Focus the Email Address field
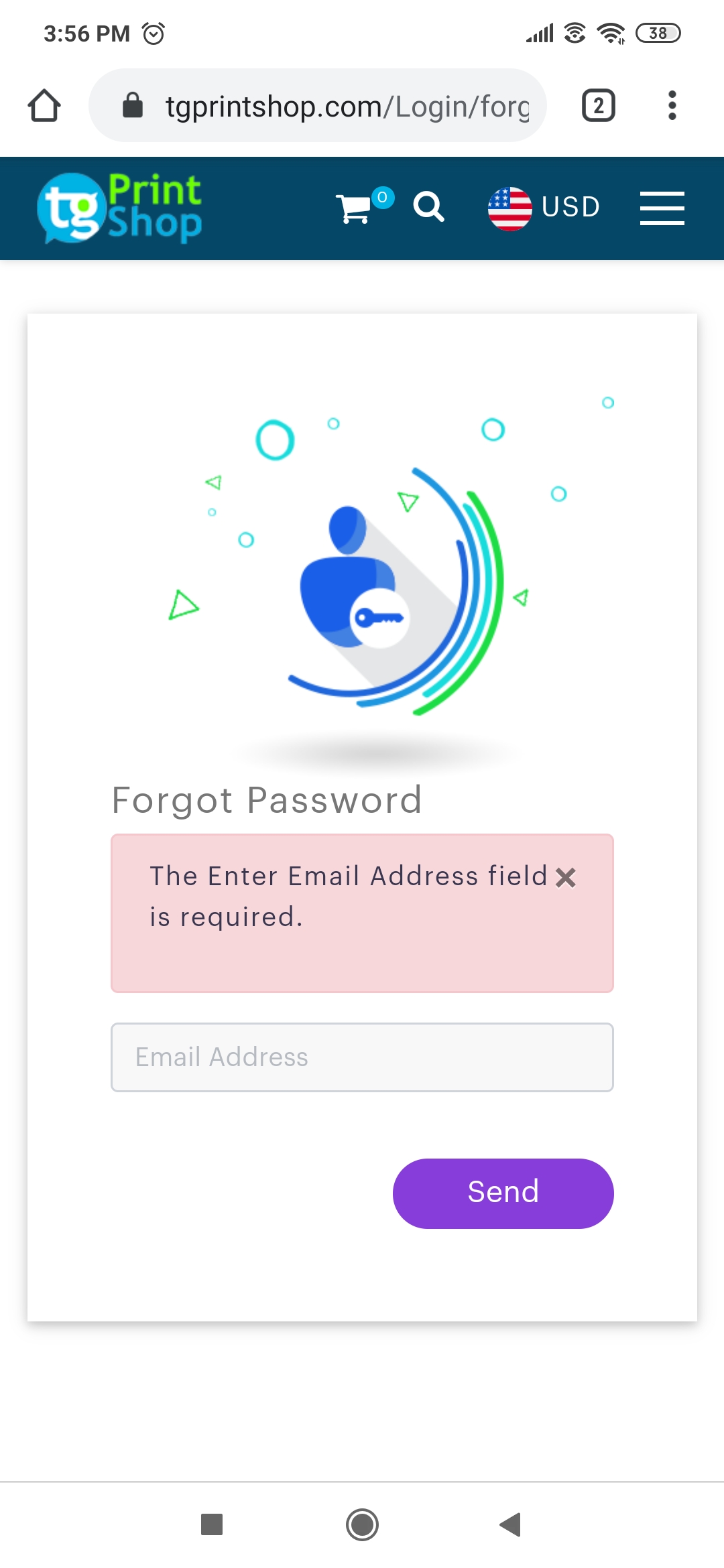The image size is (724, 1568). pos(362,1057)
